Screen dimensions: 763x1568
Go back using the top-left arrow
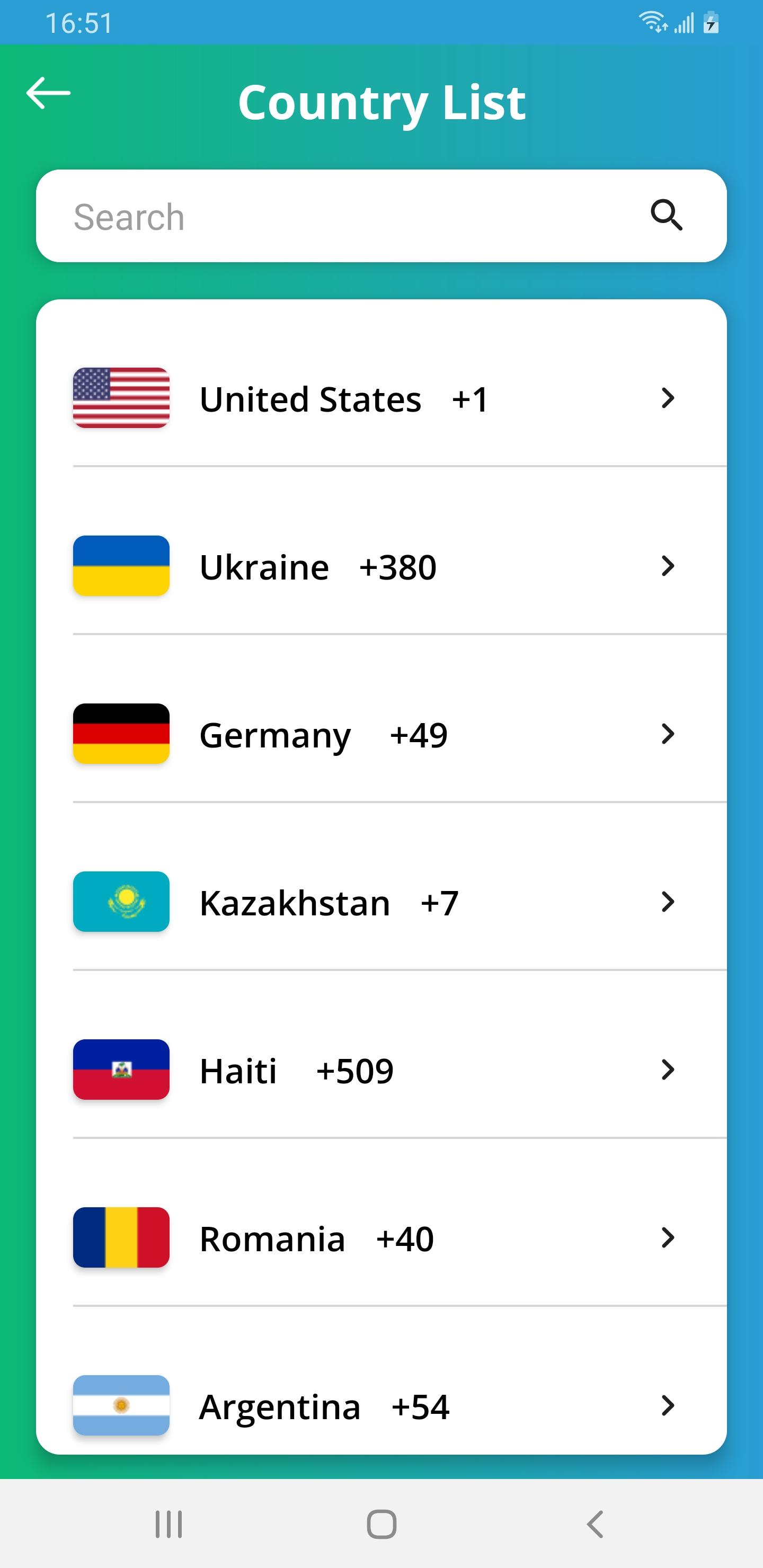tap(49, 93)
